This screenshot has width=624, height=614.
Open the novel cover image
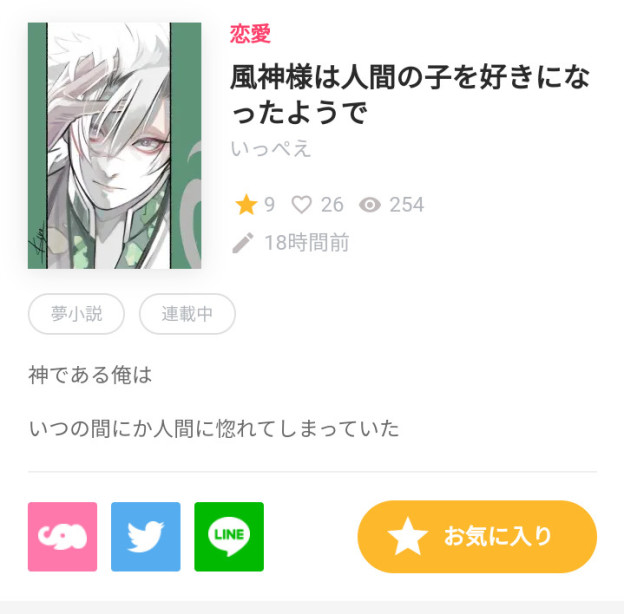(x=114, y=145)
